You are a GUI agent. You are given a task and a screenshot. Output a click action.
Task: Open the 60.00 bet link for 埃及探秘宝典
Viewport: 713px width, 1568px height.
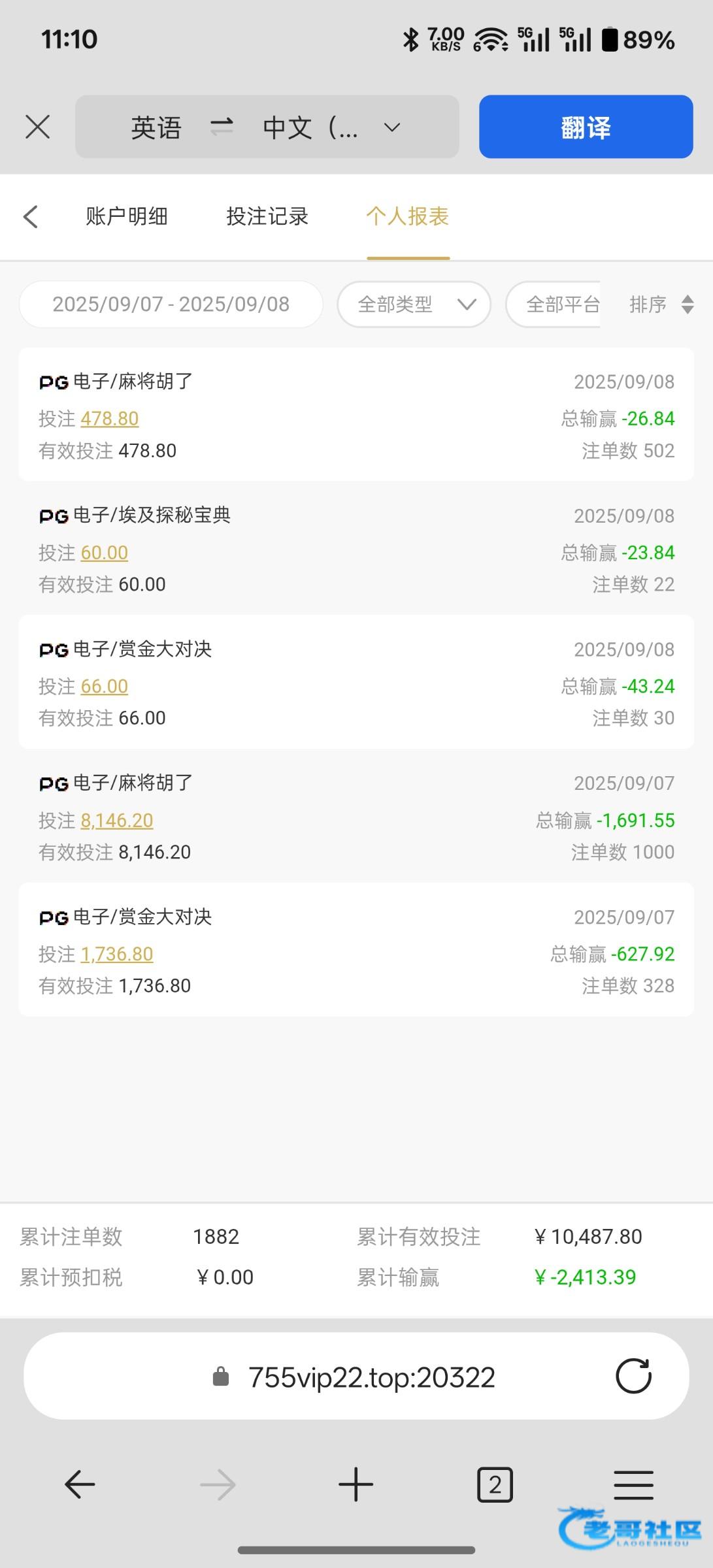pos(105,553)
